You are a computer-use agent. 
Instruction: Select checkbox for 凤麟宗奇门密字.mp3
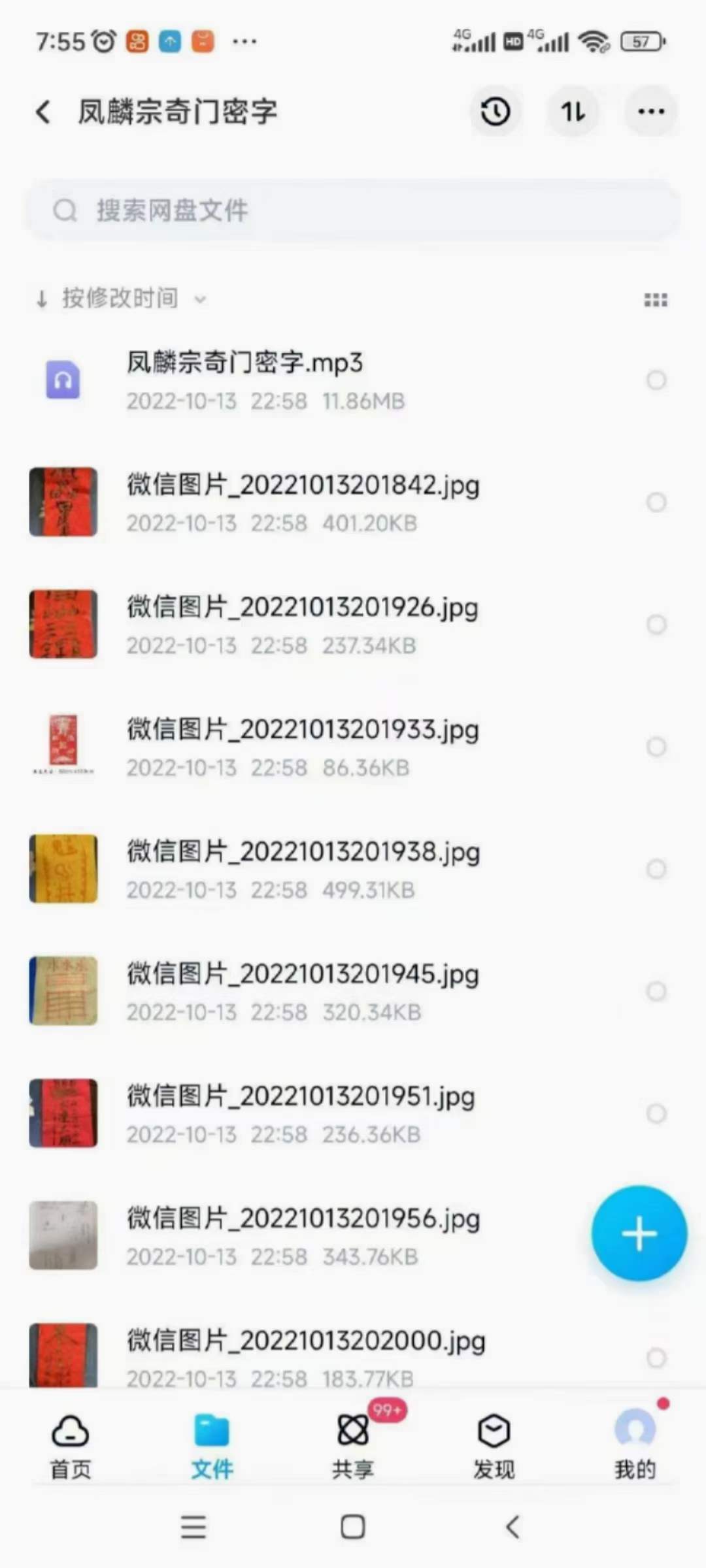pos(656,380)
